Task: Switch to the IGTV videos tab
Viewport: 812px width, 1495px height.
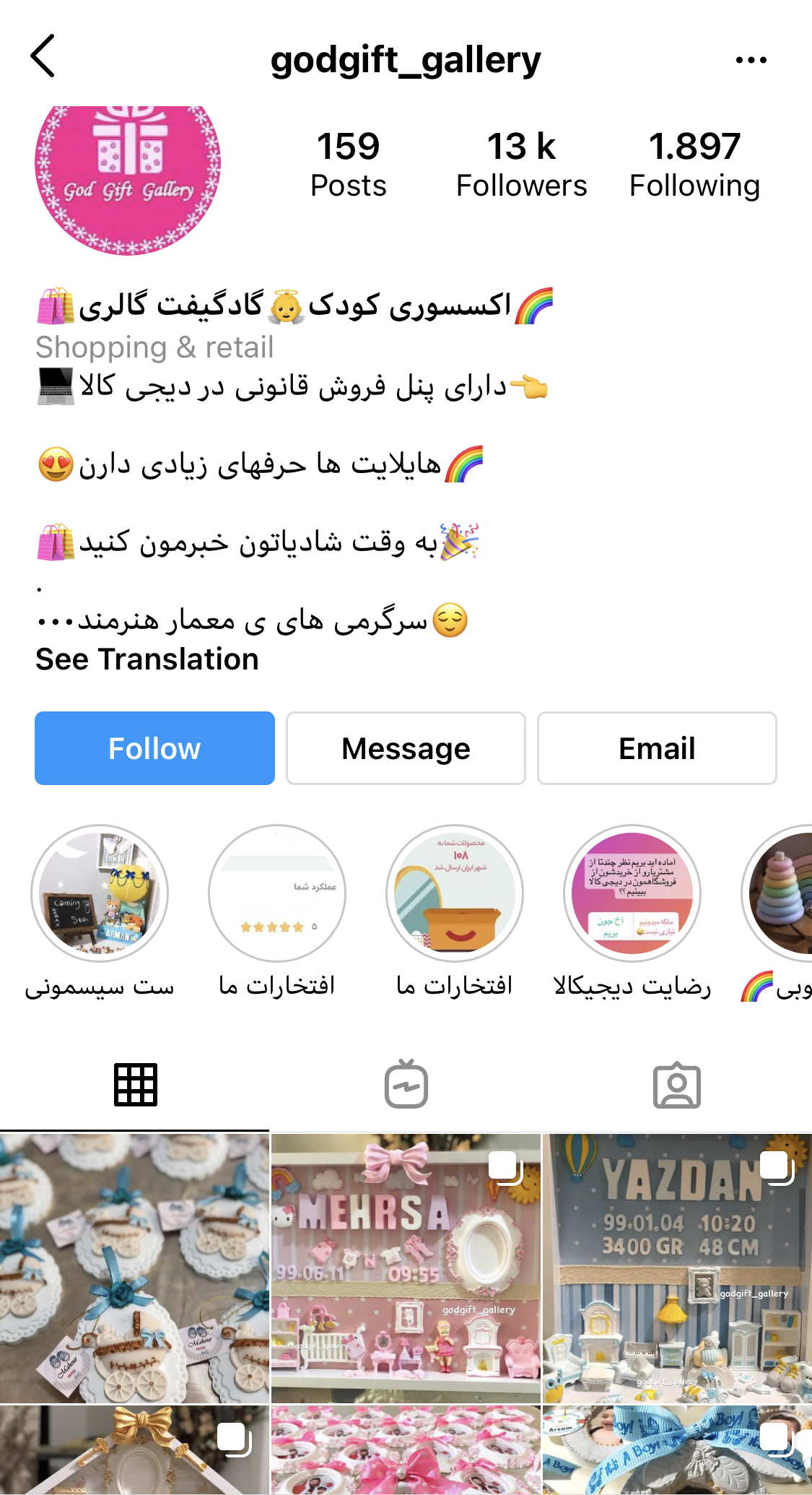Action: (x=406, y=1085)
